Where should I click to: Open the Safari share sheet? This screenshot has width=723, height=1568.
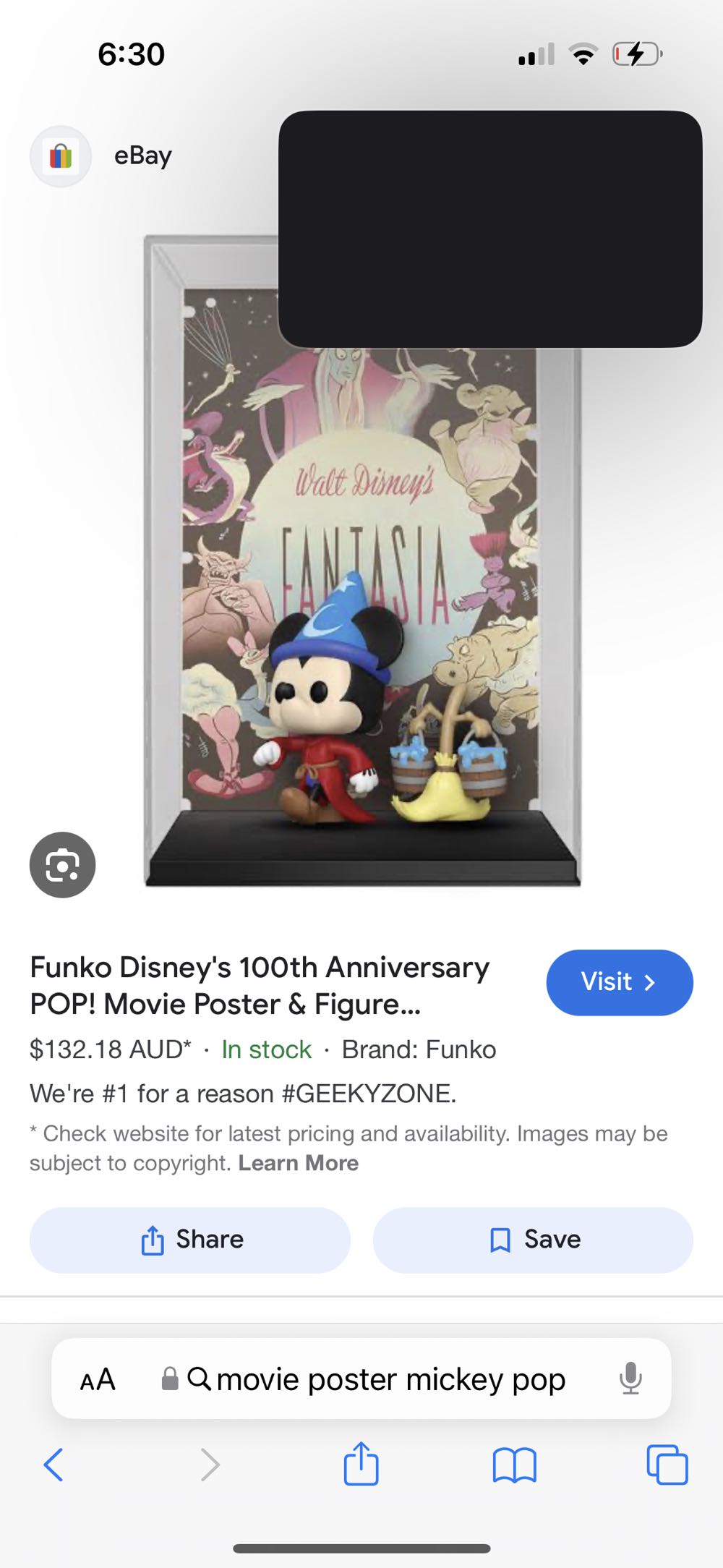pyautogui.click(x=361, y=1465)
